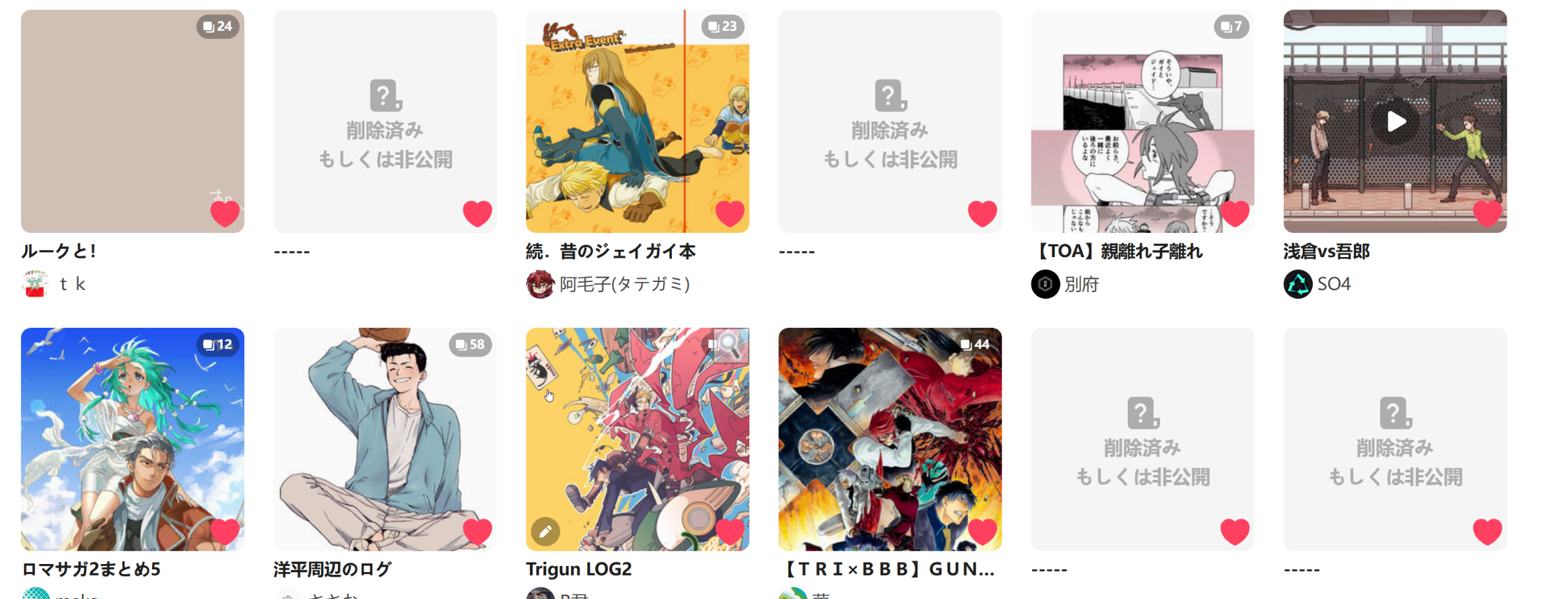Unlike the 【TRI×BBB】GUN... artwork
This screenshot has height=599, width=1568.
(x=982, y=532)
